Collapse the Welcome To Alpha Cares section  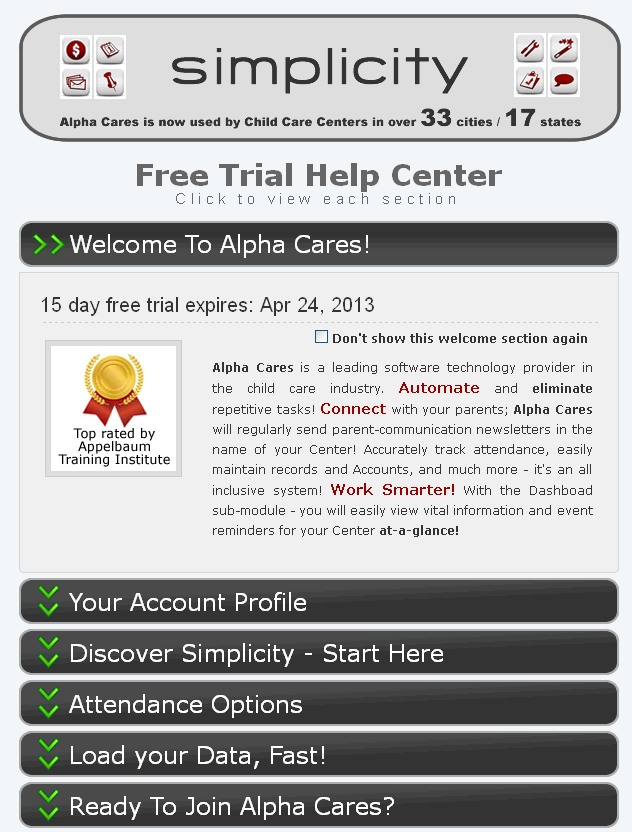tap(318, 244)
